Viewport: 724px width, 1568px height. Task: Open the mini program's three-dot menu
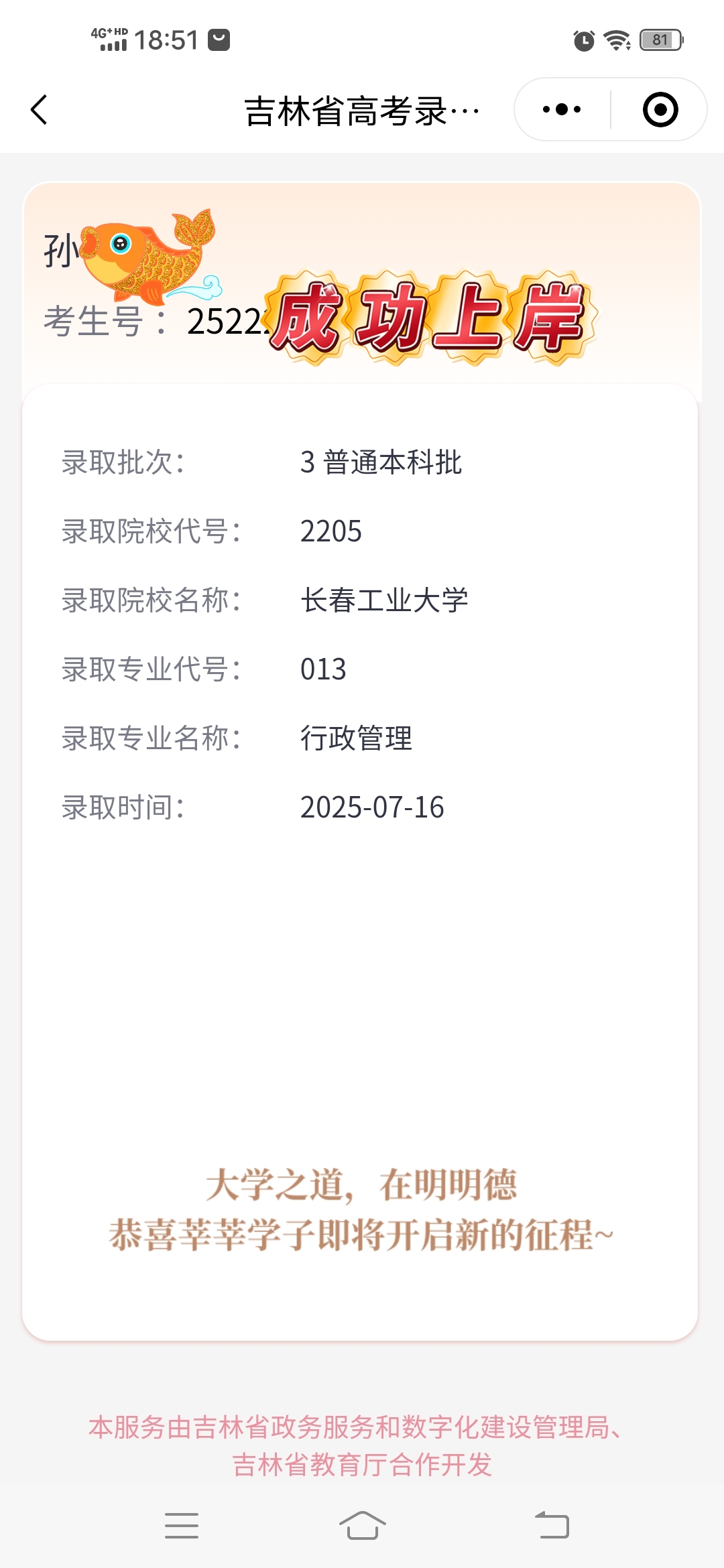[562, 109]
